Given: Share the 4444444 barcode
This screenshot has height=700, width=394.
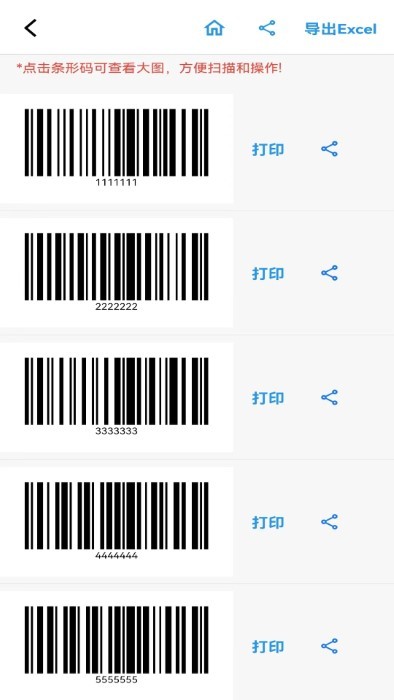Looking at the screenshot, I should coord(329,521).
